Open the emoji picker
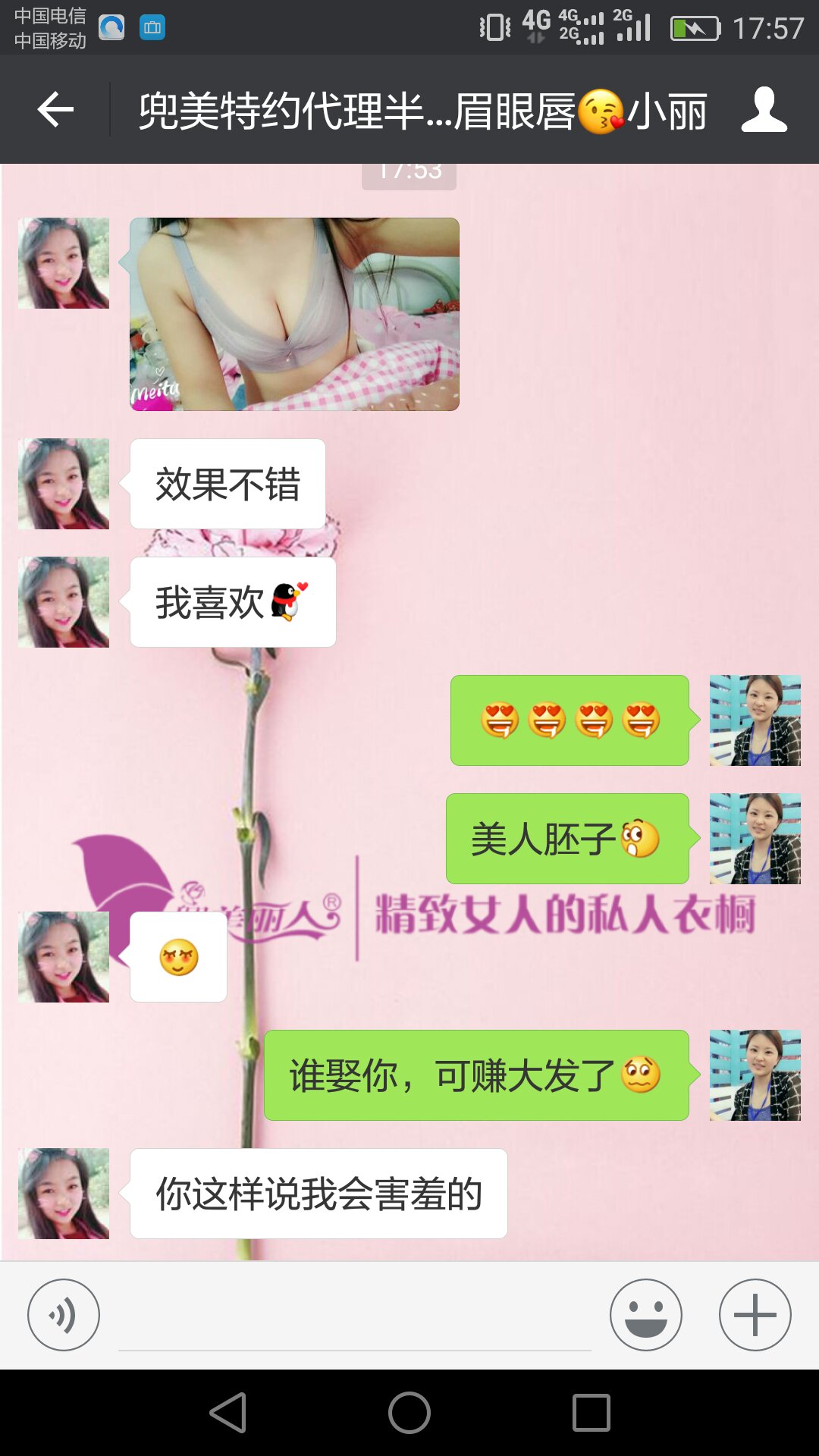The height and width of the screenshot is (1456, 819). 645,1315
